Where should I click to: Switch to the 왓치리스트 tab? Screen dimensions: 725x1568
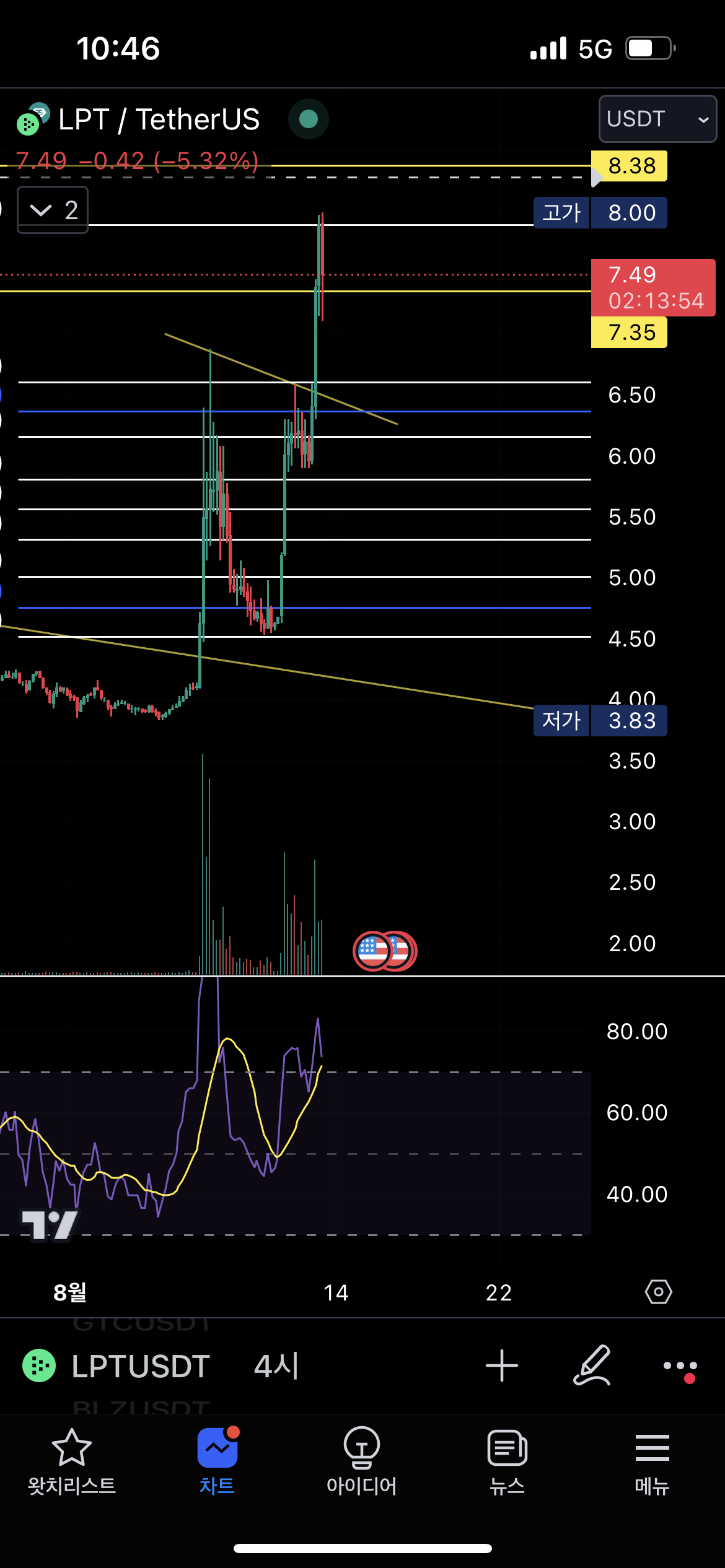click(x=72, y=1461)
